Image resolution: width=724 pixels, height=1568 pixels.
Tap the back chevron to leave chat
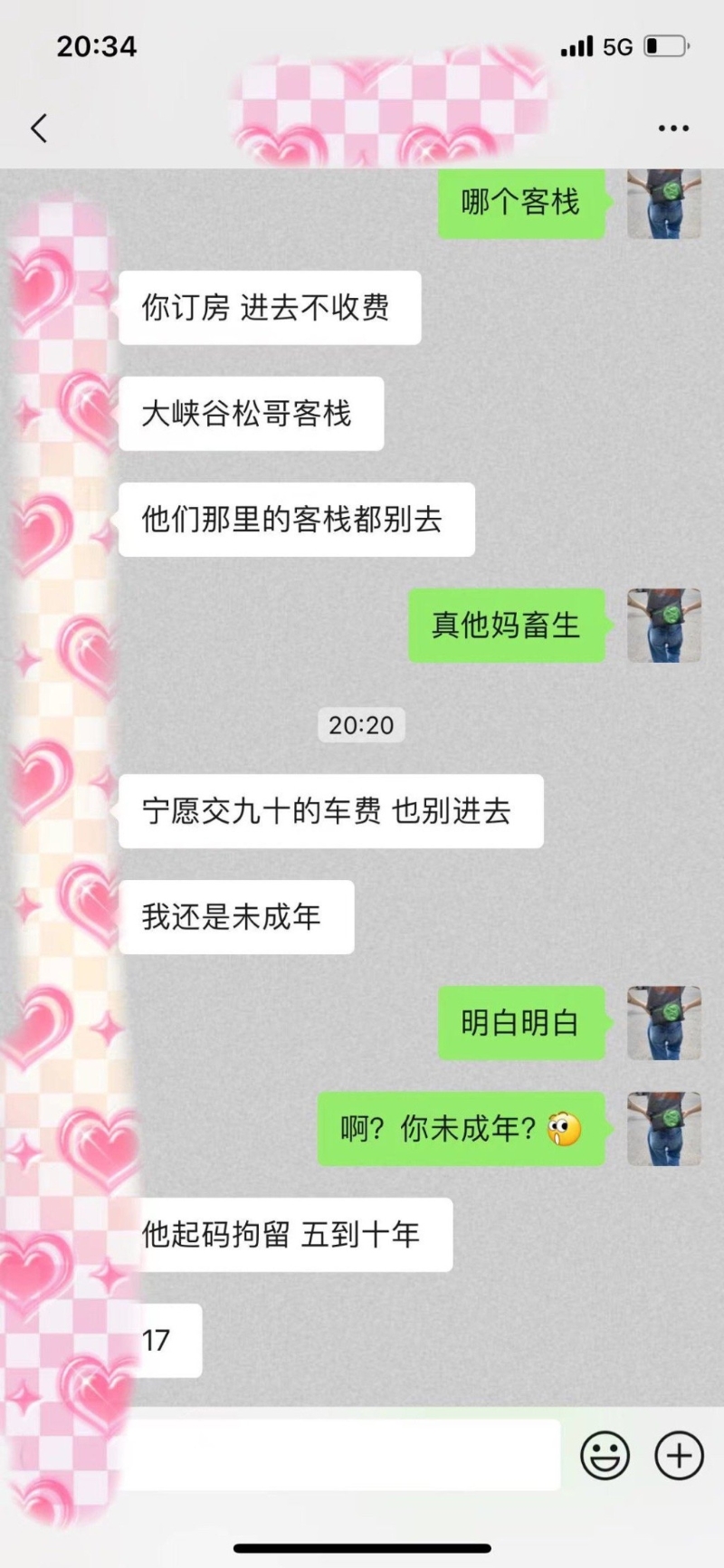[37, 128]
